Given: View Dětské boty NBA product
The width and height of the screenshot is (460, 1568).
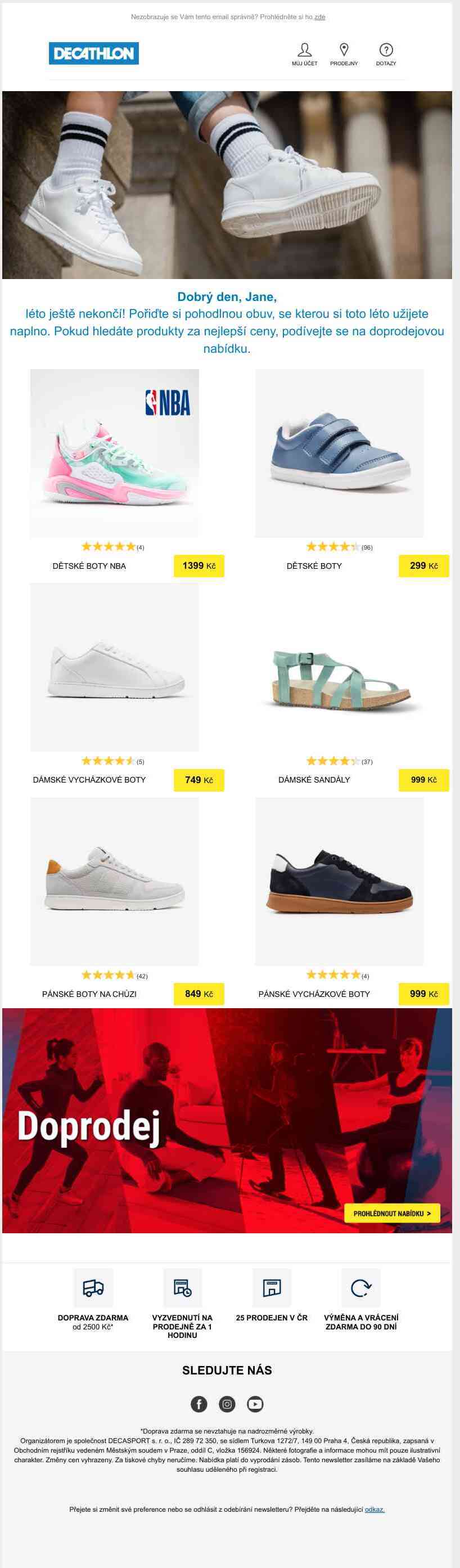Looking at the screenshot, I should point(114,453).
